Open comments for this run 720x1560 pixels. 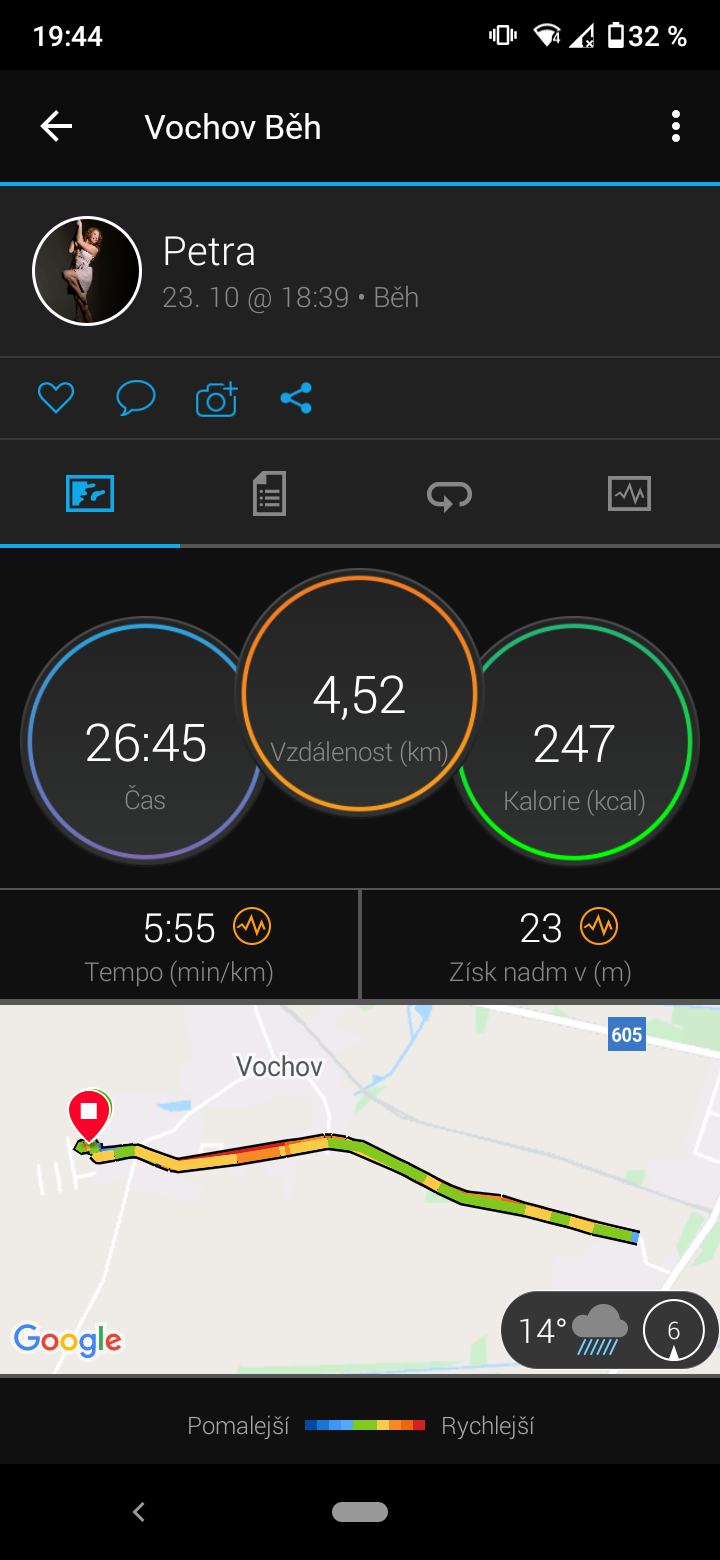point(136,399)
